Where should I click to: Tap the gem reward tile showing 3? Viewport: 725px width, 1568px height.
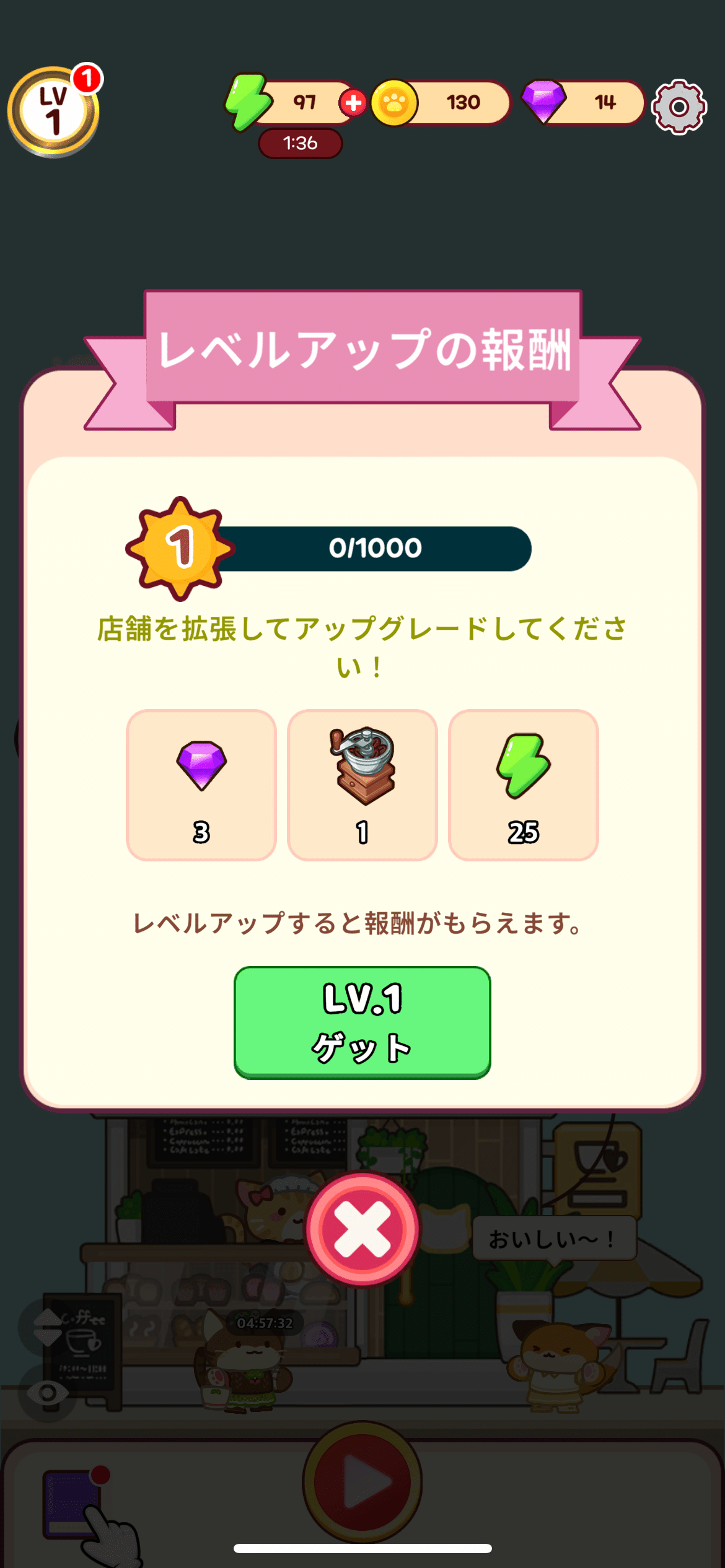coord(201,785)
